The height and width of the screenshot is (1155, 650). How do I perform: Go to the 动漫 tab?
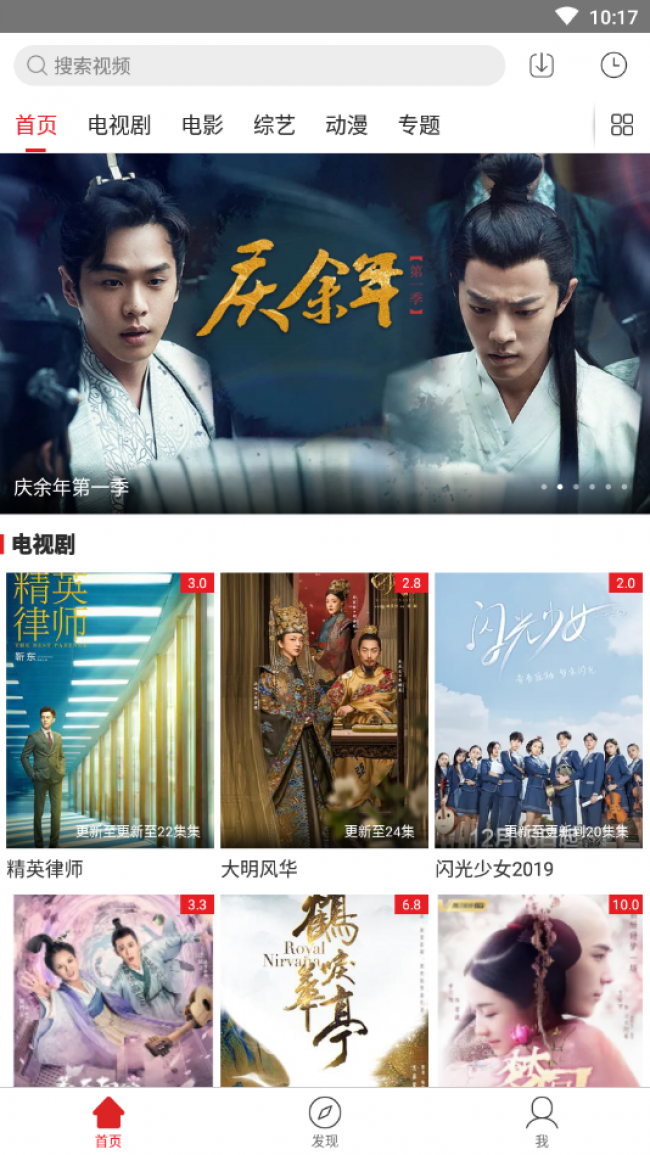[x=346, y=125]
